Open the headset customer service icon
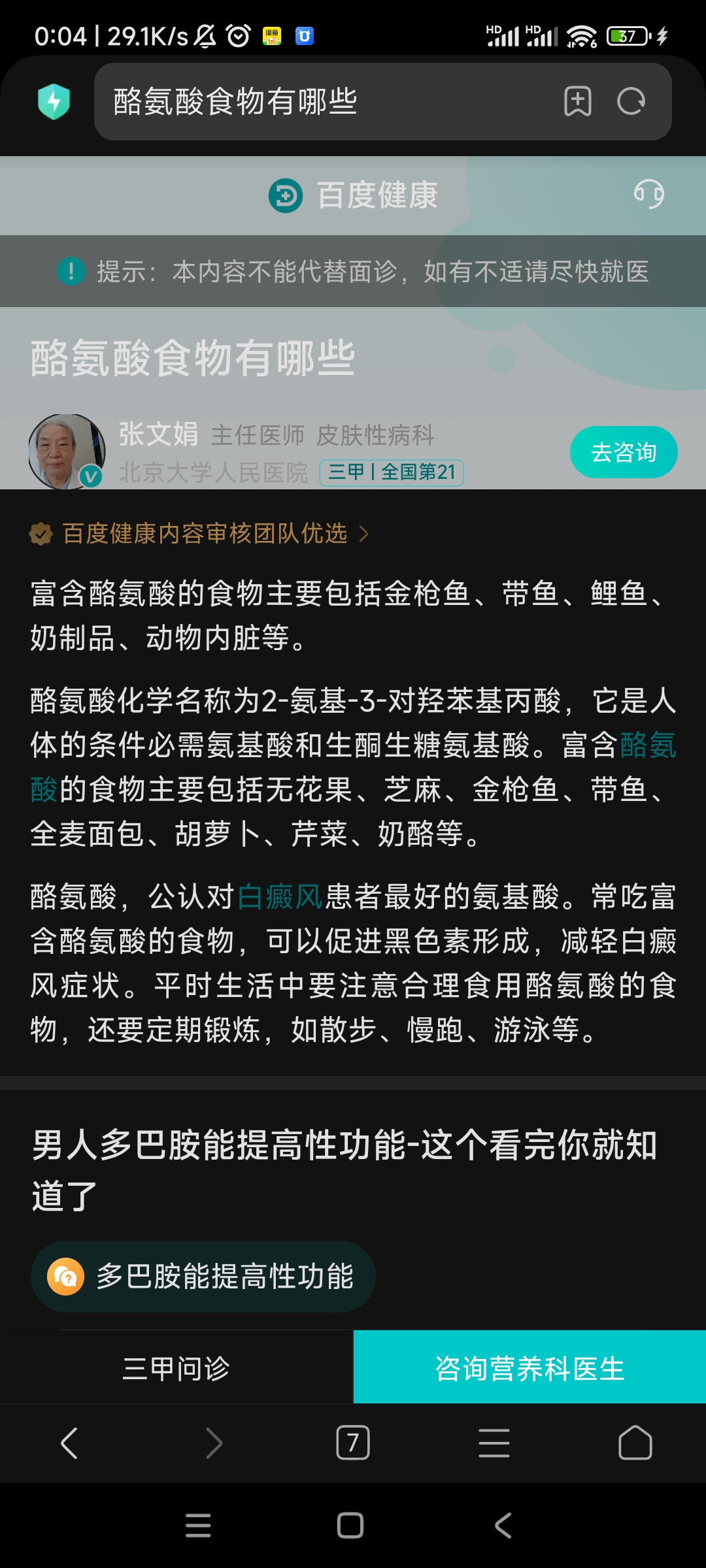The height and width of the screenshot is (1568, 706). pos(648,194)
